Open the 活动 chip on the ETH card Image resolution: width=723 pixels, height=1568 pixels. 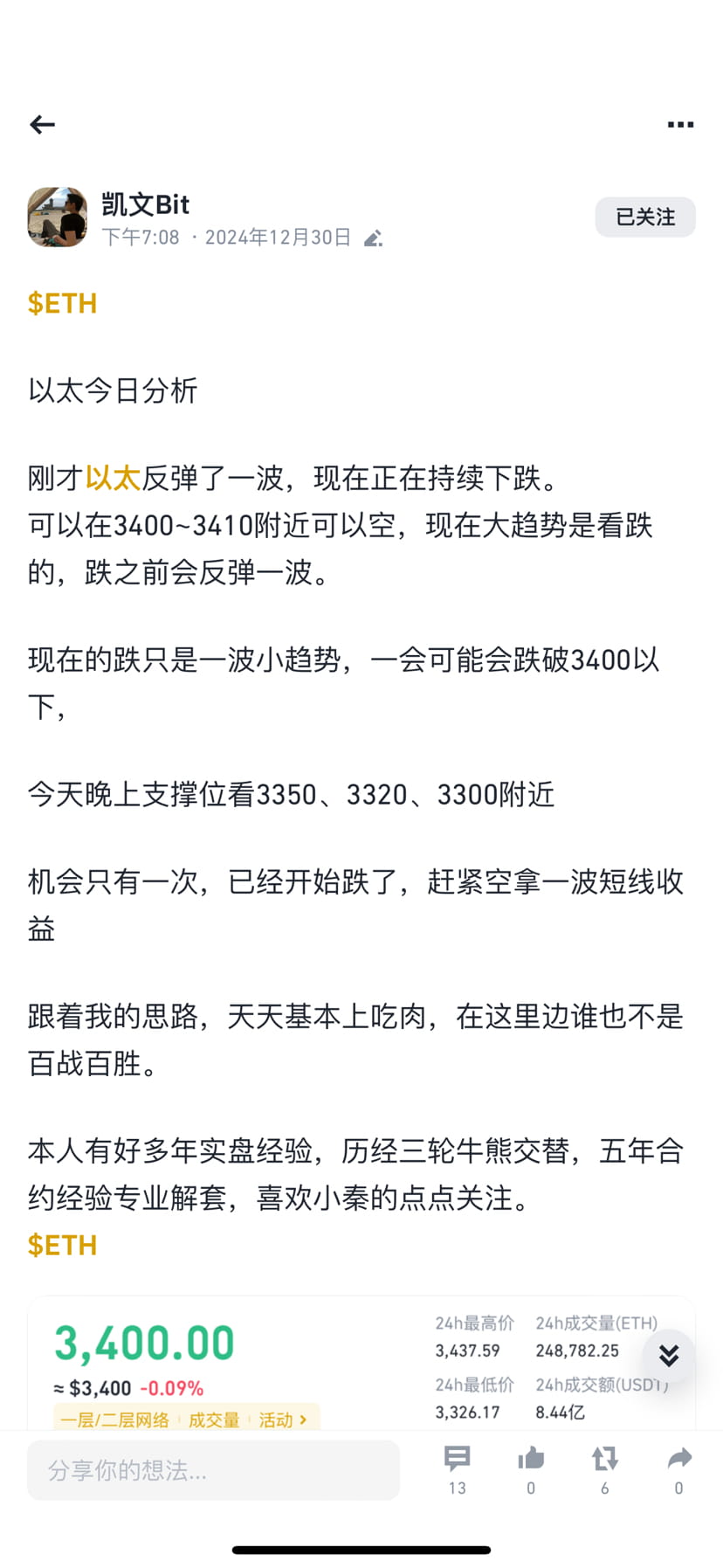pos(283,1419)
